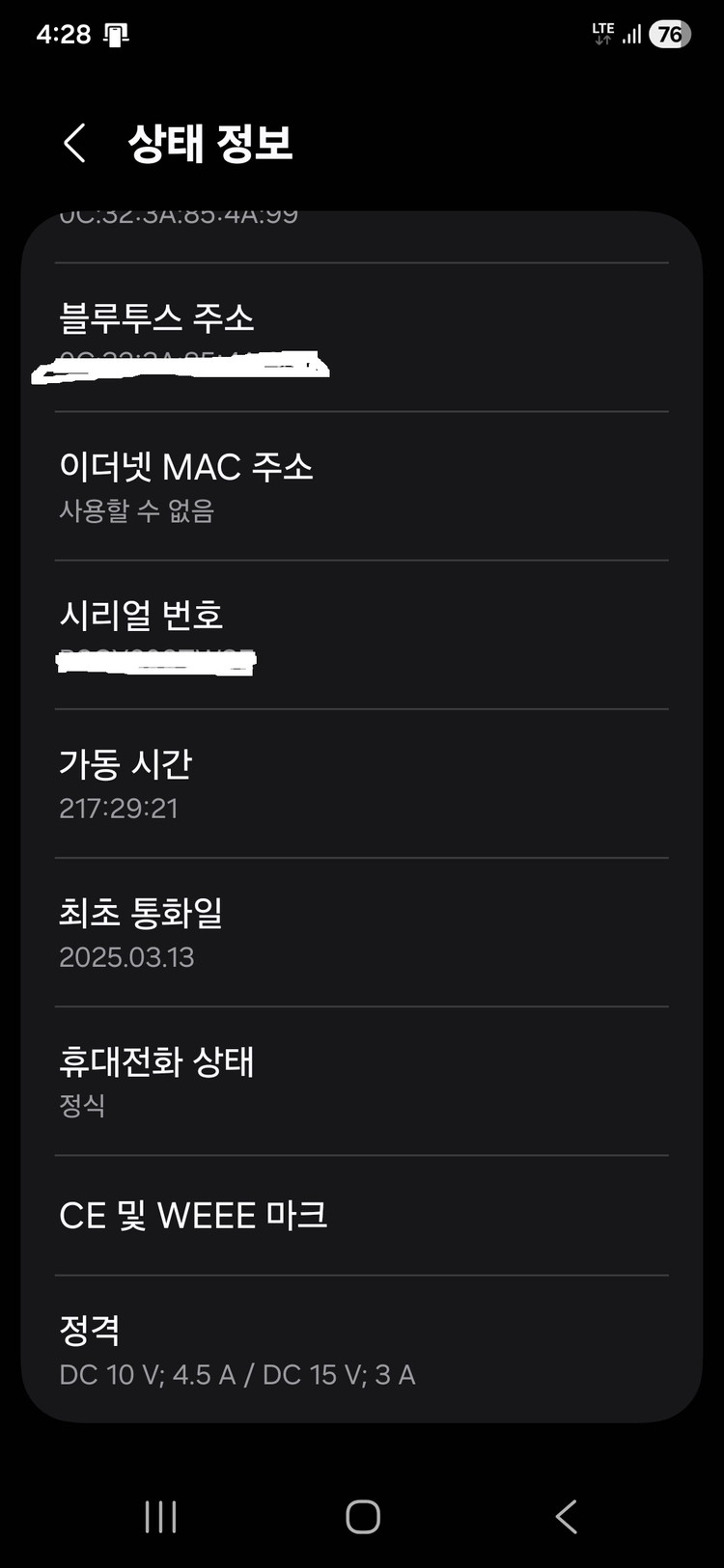Tap the uptime value 217:29:21

[x=118, y=808]
